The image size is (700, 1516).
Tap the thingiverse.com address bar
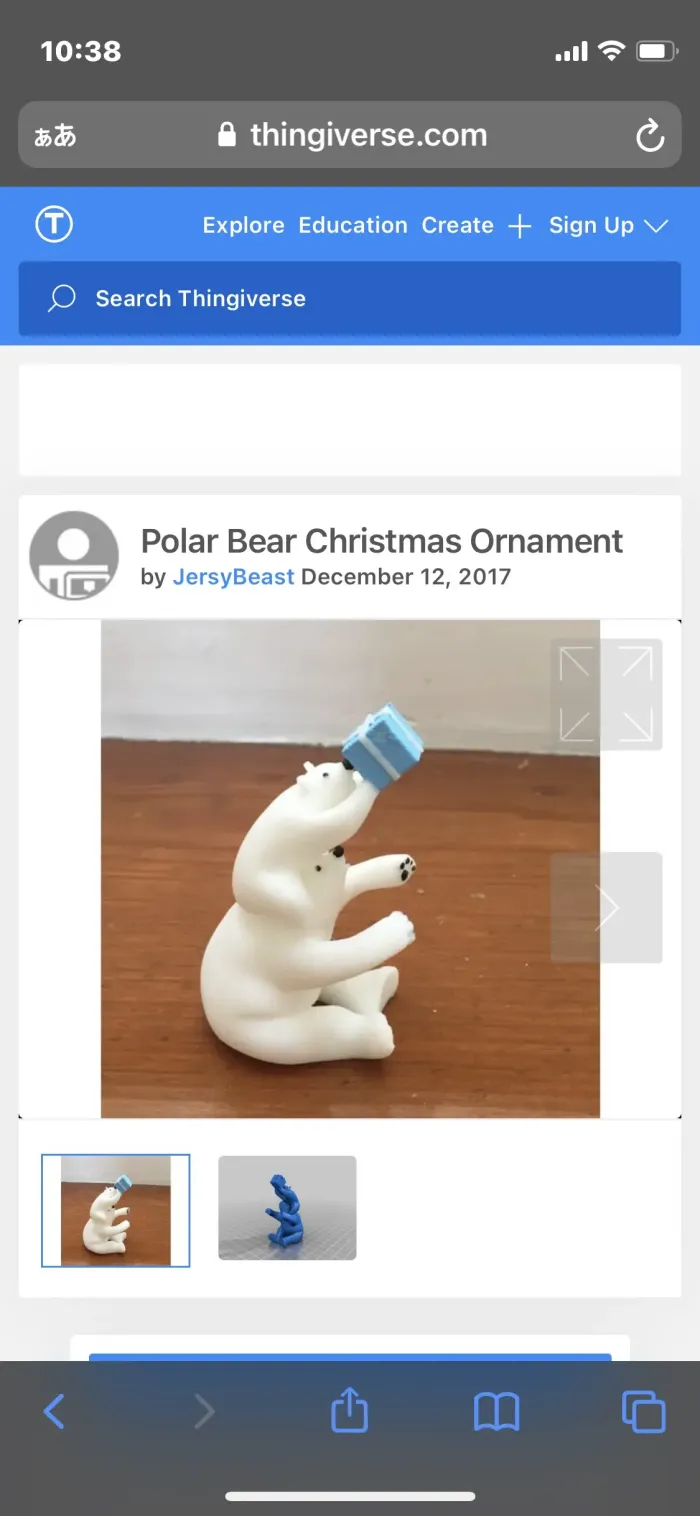pos(352,136)
